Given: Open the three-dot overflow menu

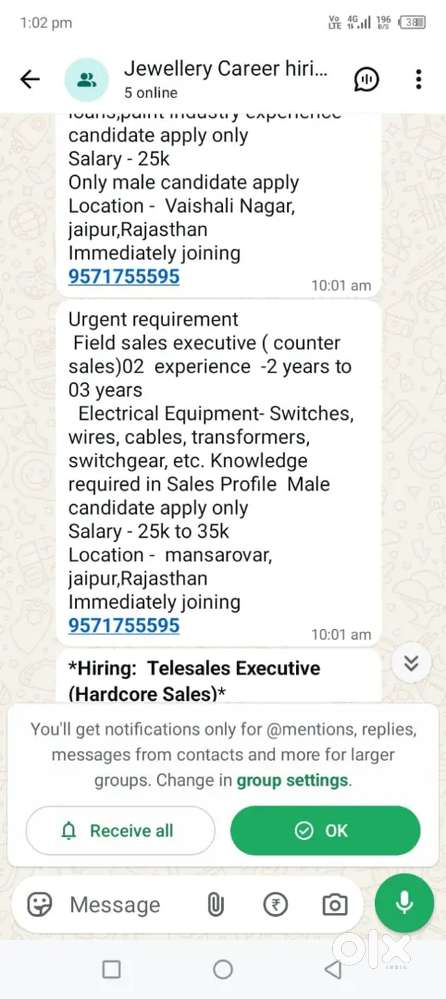Looking at the screenshot, I should pyautogui.click(x=418, y=79).
